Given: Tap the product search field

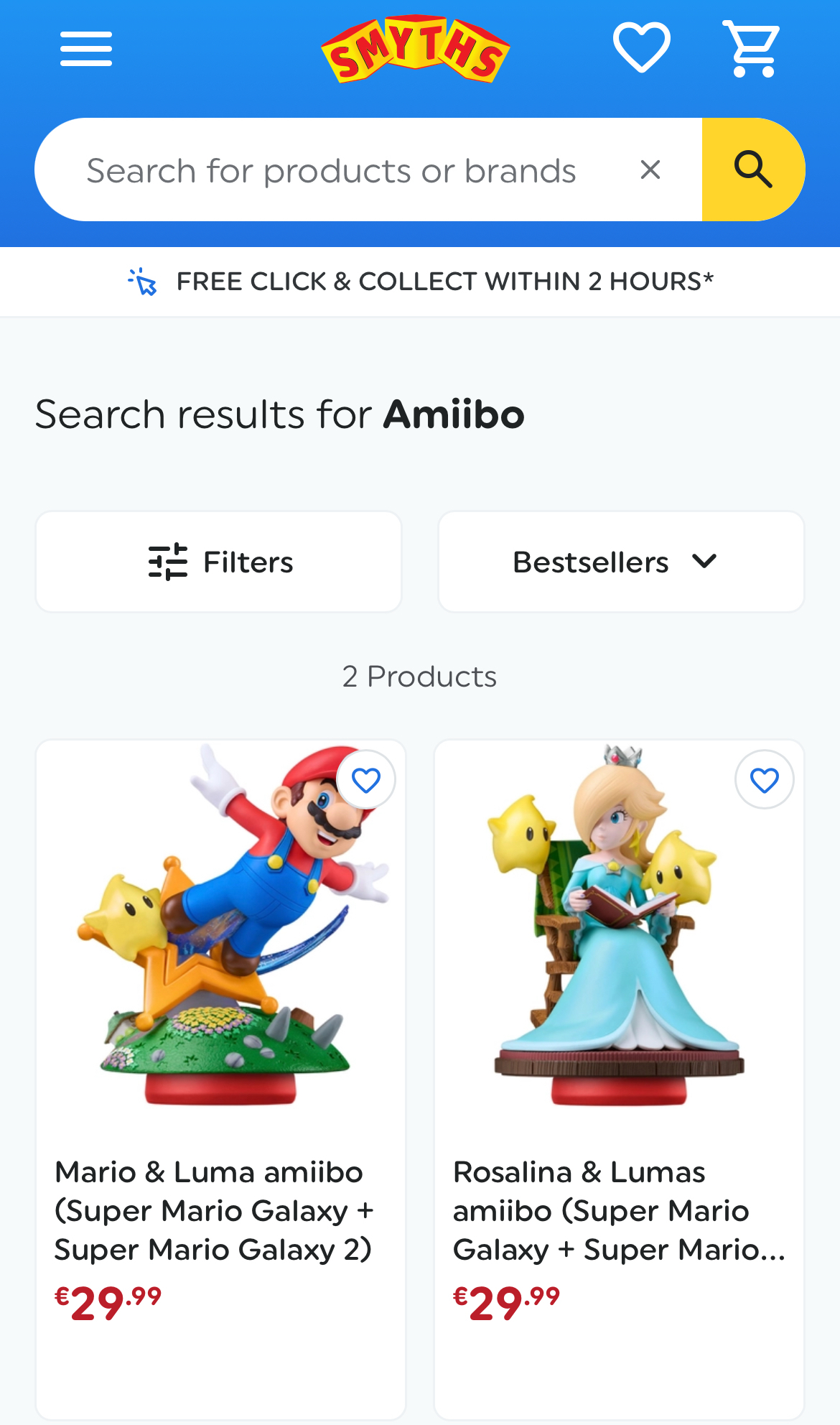Looking at the screenshot, I should click(x=330, y=171).
